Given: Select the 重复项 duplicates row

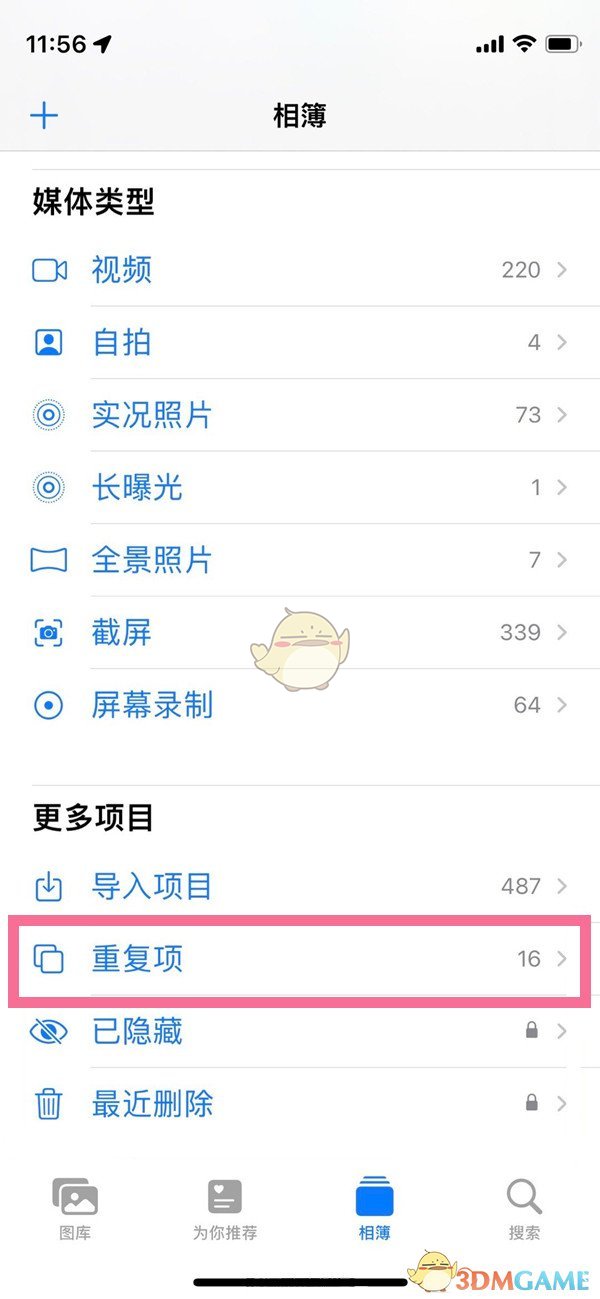Looking at the screenshot, I should [x=300, y=959].
